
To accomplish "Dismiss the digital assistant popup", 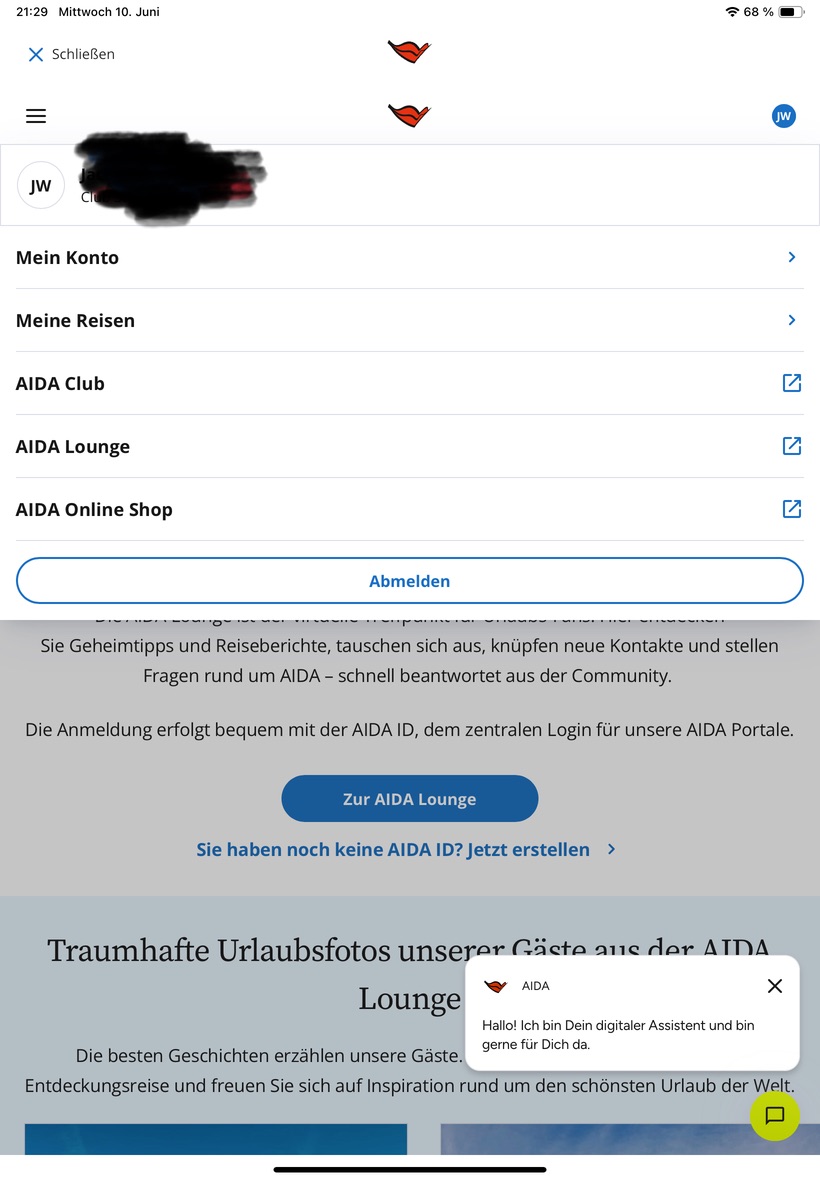I will 775,986.
